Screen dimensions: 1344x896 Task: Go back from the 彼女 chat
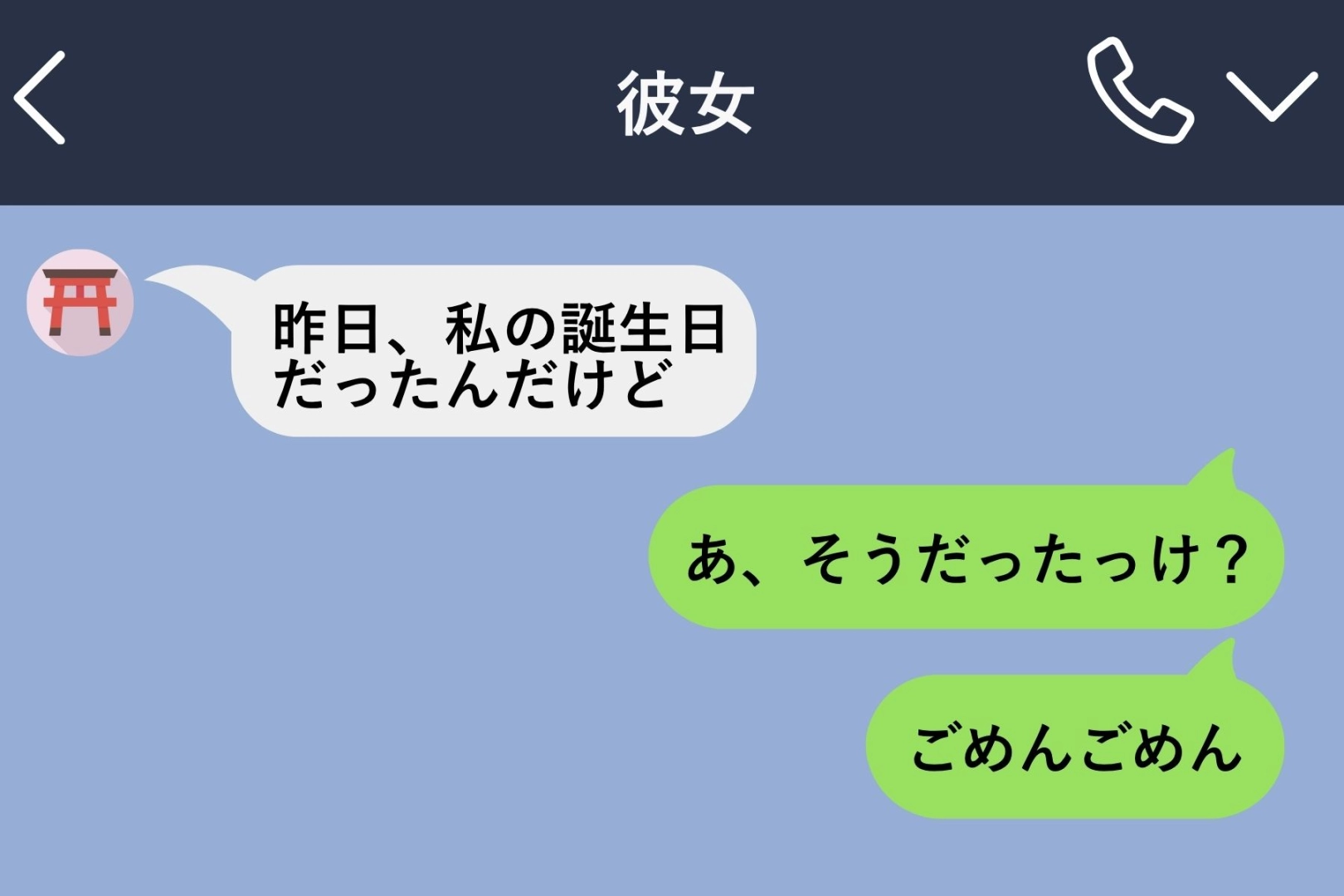click(40, 98)
